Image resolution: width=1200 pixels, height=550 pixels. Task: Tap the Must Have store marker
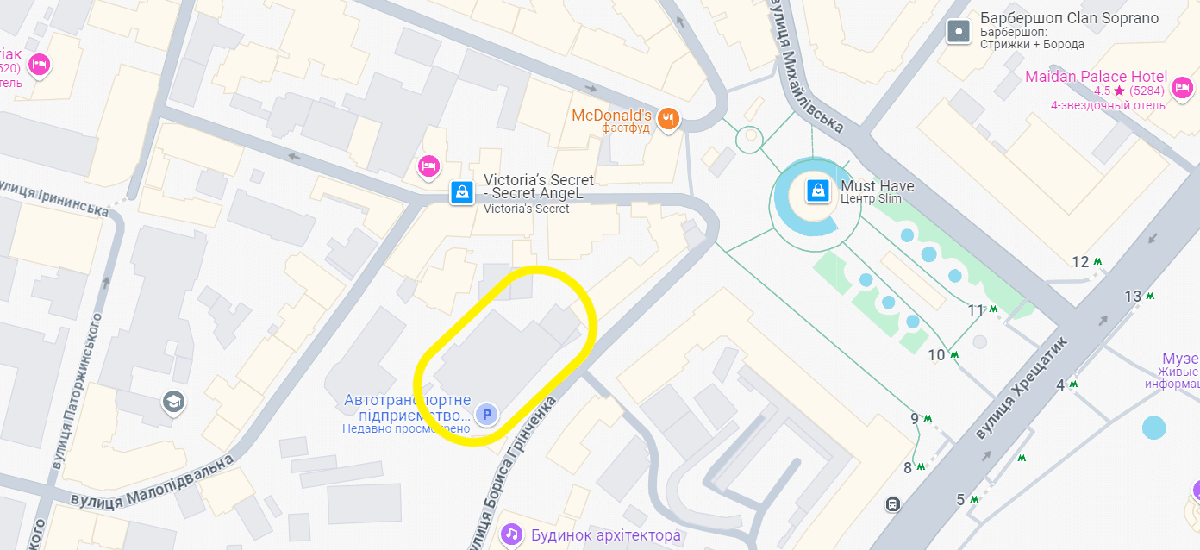pyautogui.click(x=819, y=190)
